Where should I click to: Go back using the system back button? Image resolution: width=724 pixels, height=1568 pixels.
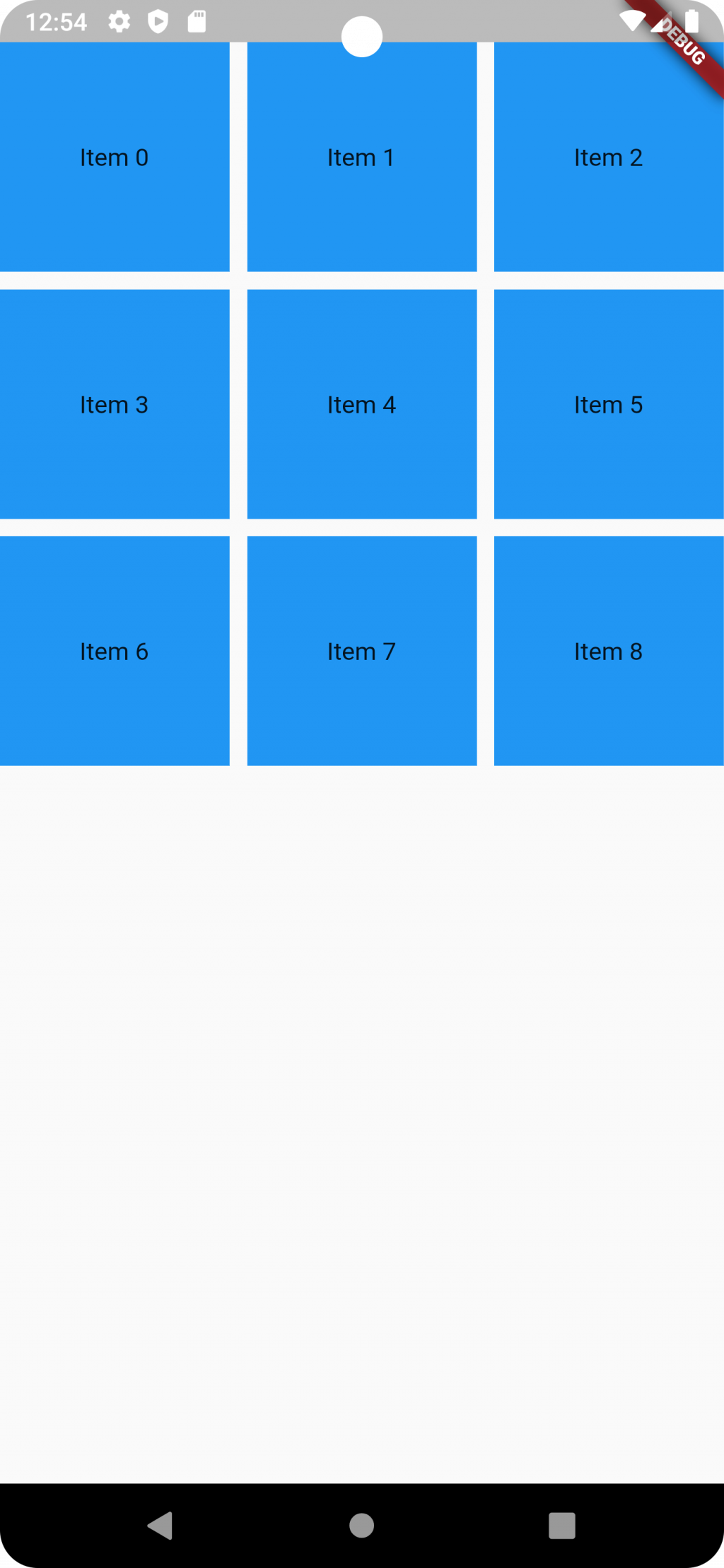click(160, 1525)
